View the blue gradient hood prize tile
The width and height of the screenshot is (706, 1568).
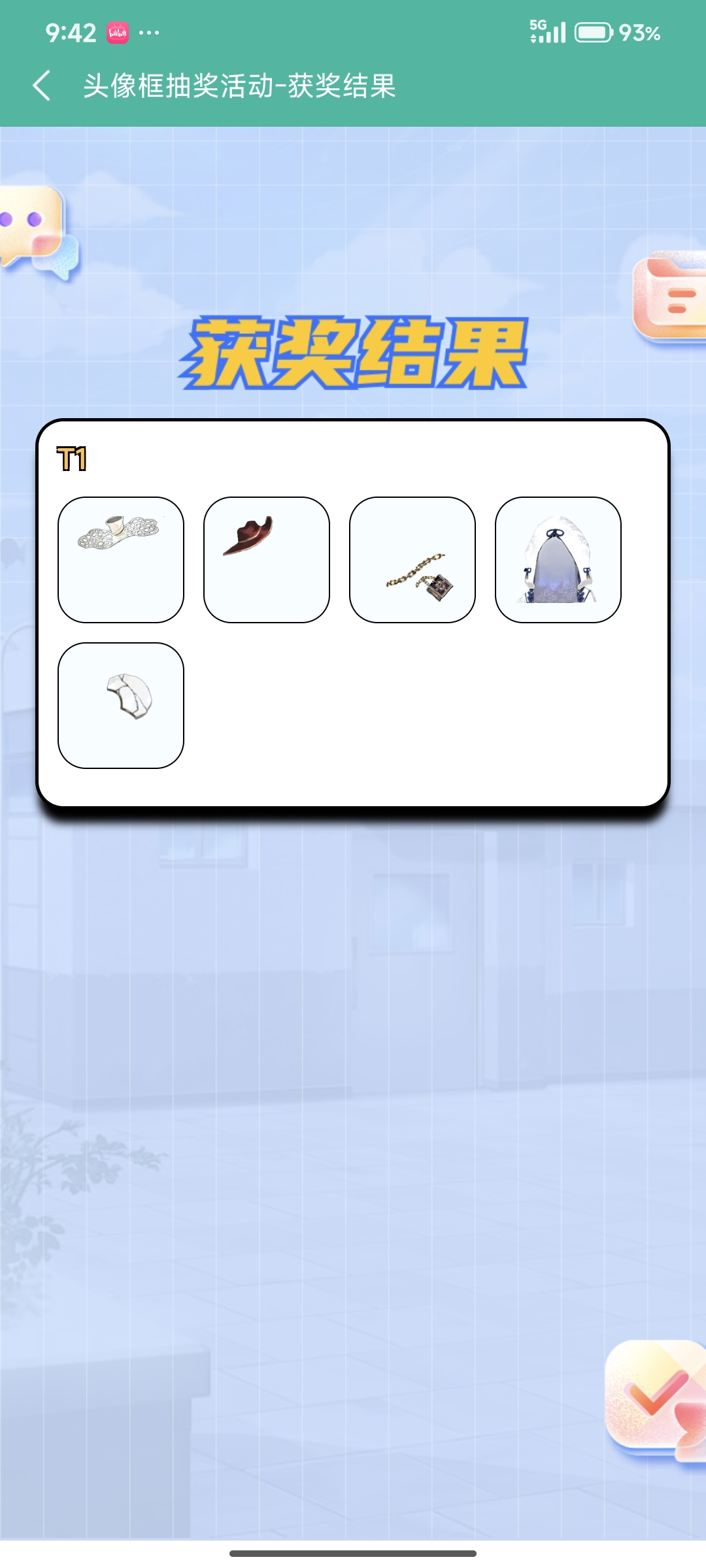click(558, 560)
